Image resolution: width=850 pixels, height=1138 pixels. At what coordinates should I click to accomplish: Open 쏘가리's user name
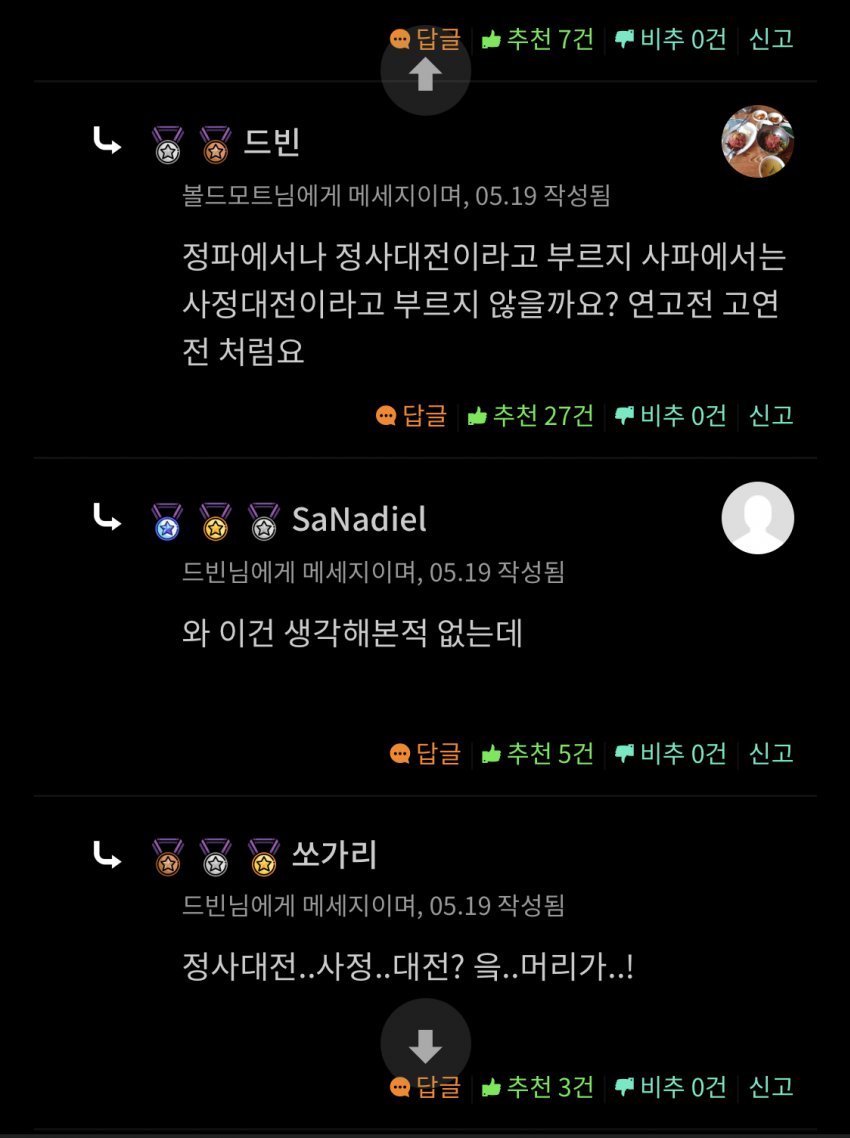tap(333, 856)
